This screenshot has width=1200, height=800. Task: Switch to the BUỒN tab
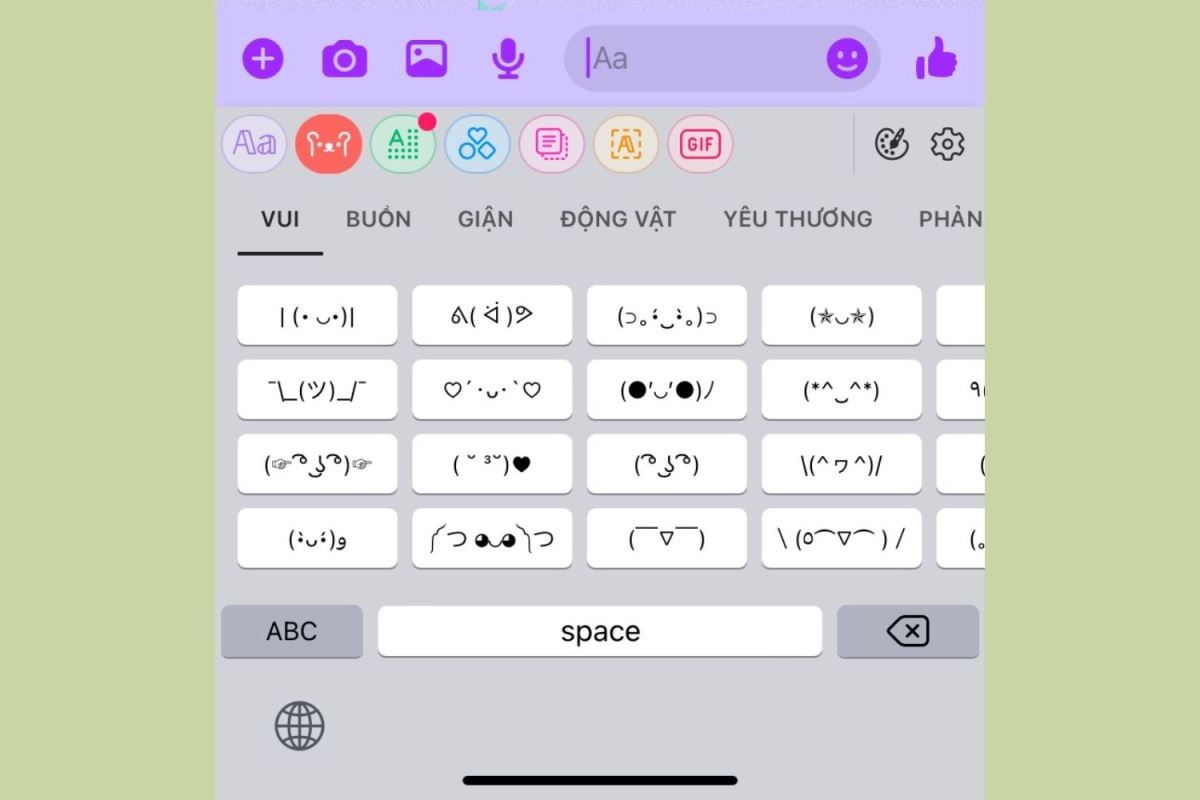[378, 219]
